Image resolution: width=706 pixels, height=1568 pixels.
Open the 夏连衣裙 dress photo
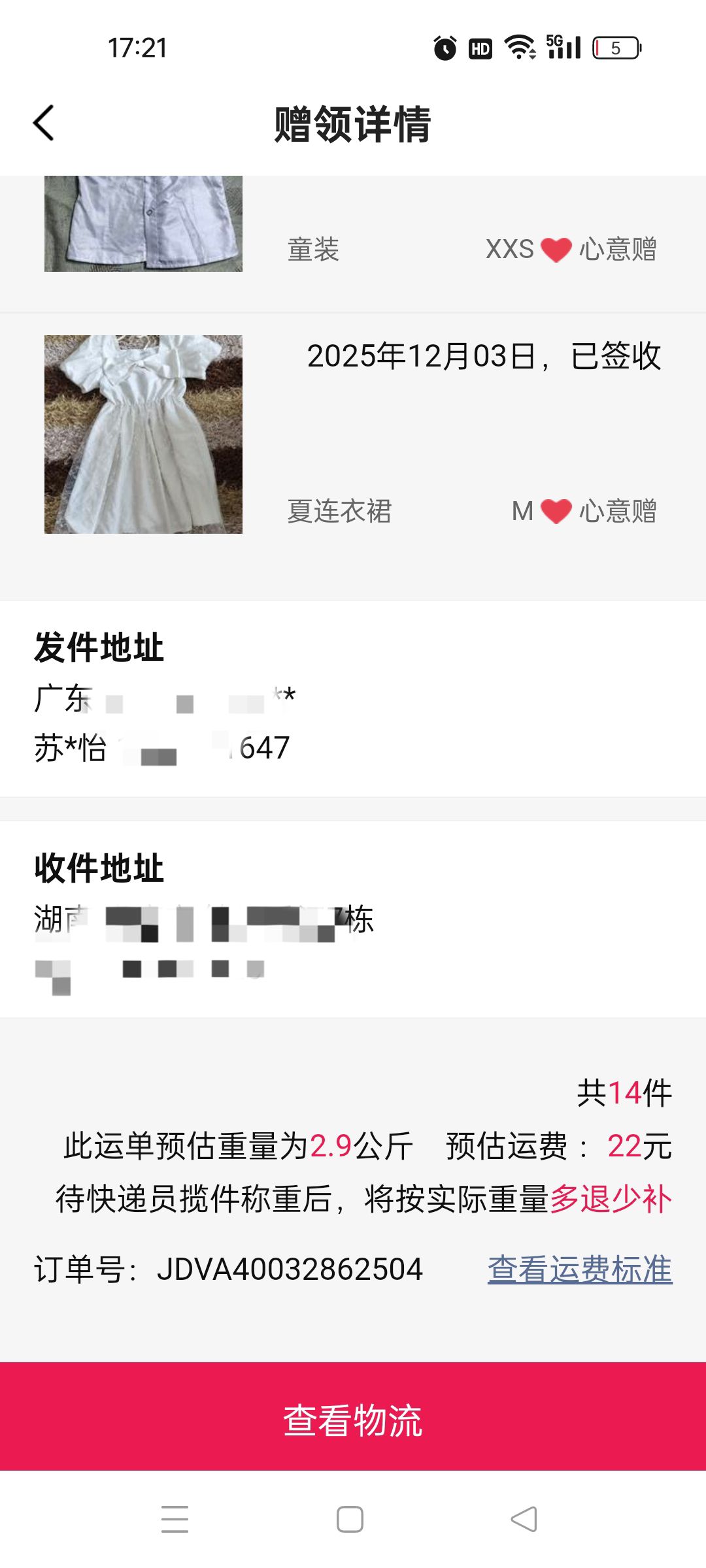pos(143,434)
